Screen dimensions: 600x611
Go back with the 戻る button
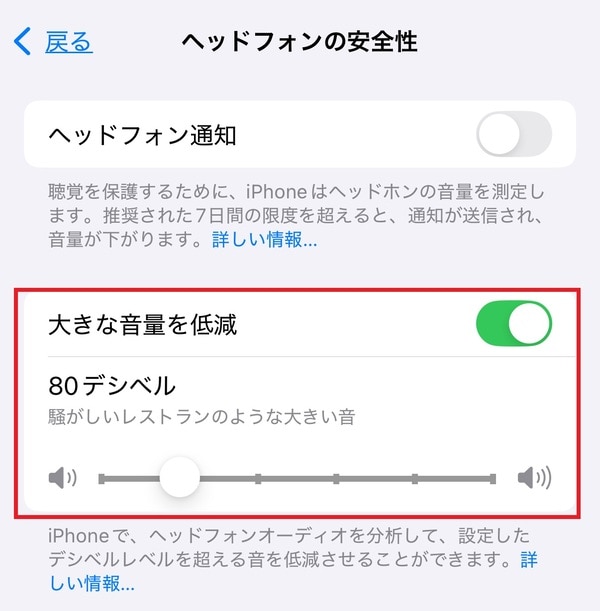tap(55, 42)
